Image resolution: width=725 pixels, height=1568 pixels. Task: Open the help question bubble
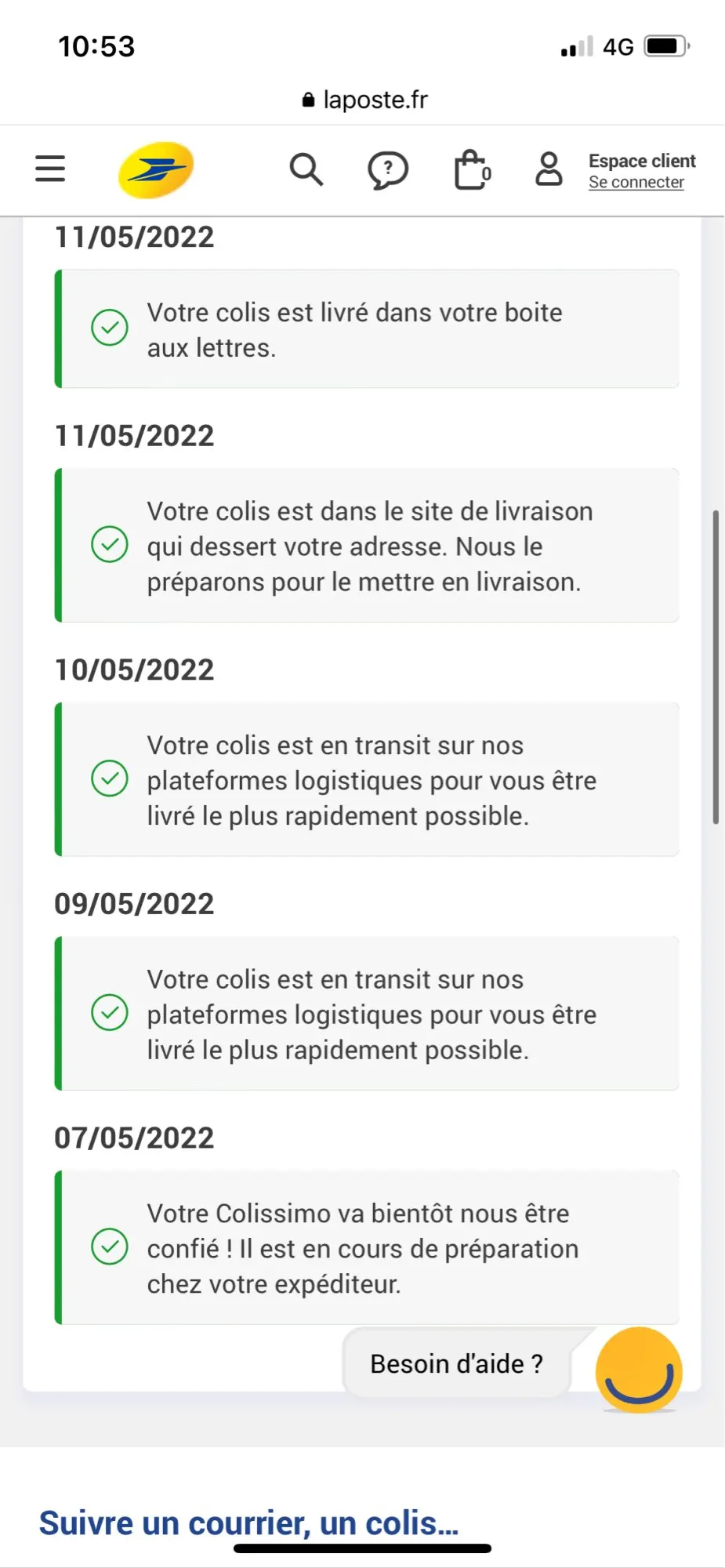(x=388, y=169)
